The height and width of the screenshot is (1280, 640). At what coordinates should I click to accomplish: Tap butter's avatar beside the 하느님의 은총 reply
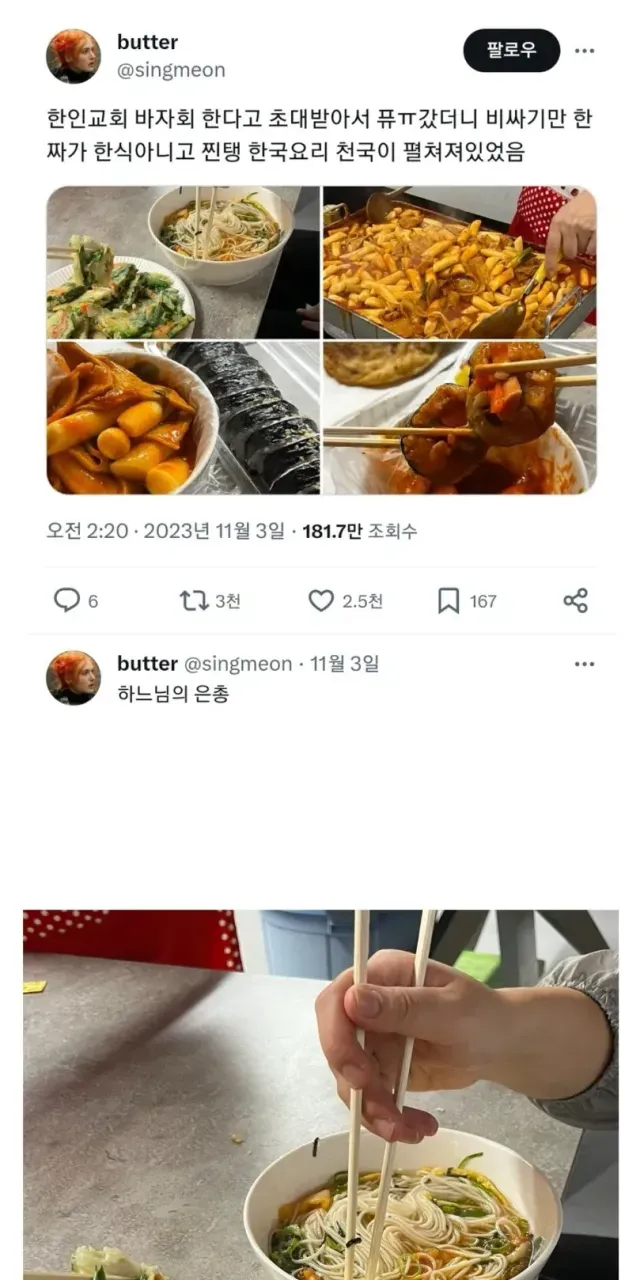pos(73,678)
